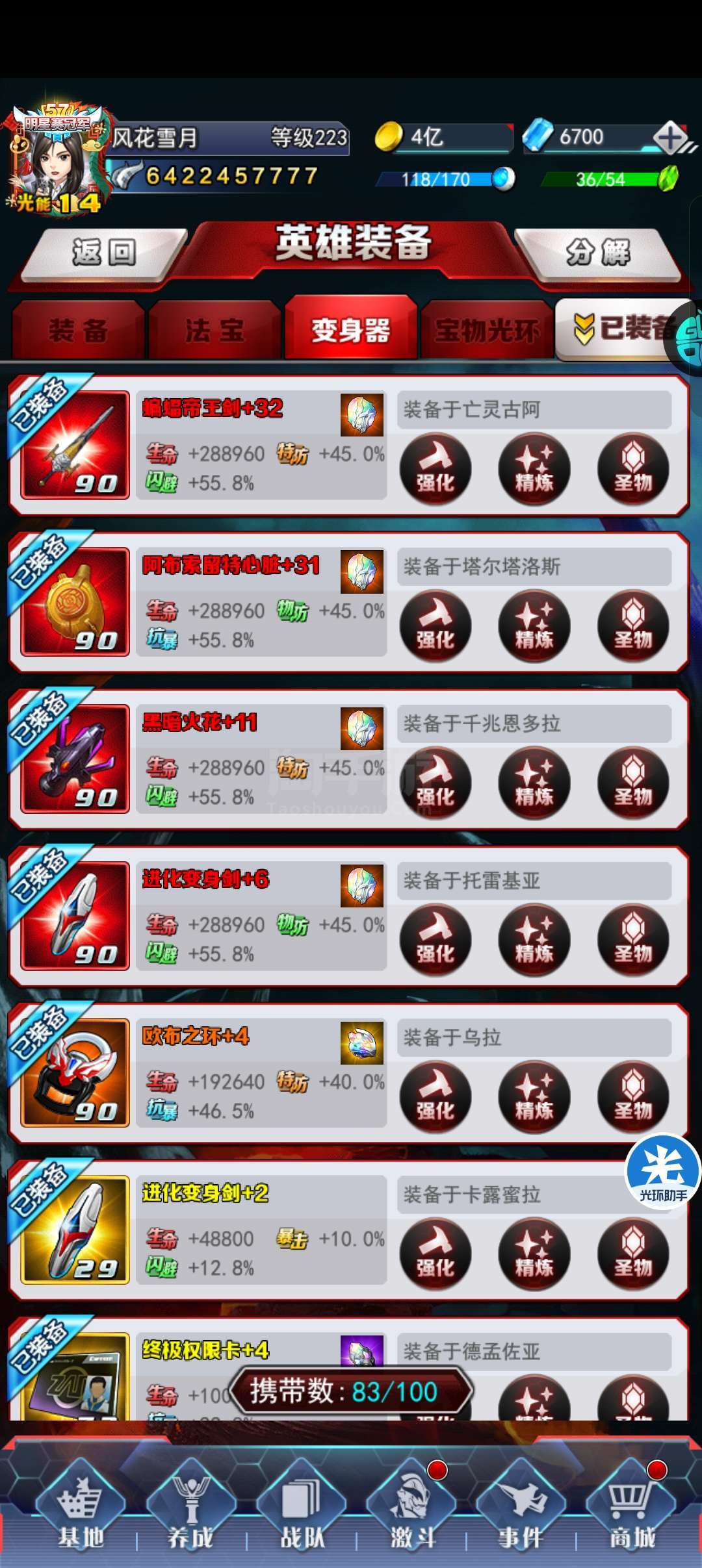Viewport: 702px width, 1568px height.
Task: Select the 变身器 tab
Action: pos(350,329)
